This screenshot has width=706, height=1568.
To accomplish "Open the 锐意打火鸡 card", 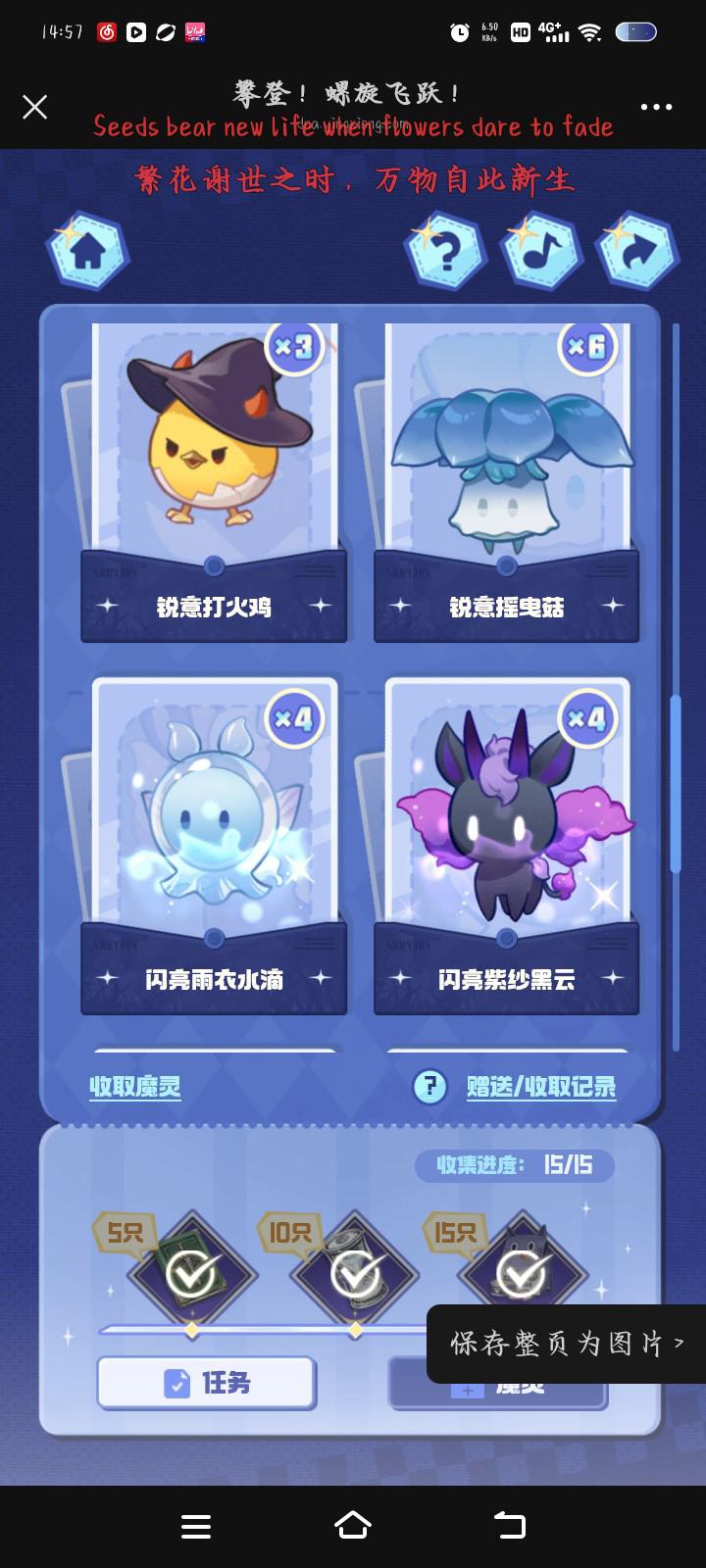I will pos(214,470).
